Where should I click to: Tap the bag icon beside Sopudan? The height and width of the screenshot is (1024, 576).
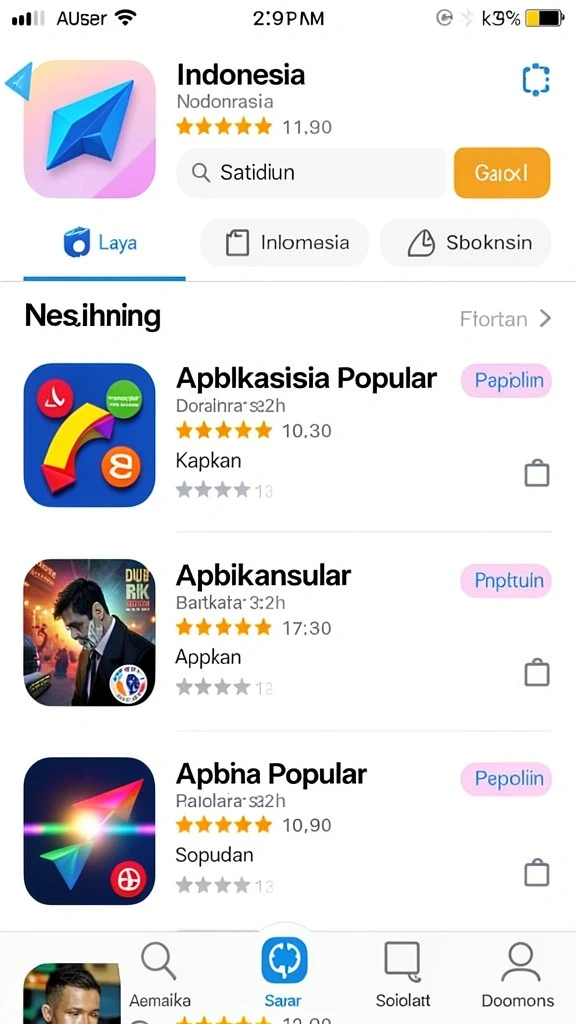537,872
